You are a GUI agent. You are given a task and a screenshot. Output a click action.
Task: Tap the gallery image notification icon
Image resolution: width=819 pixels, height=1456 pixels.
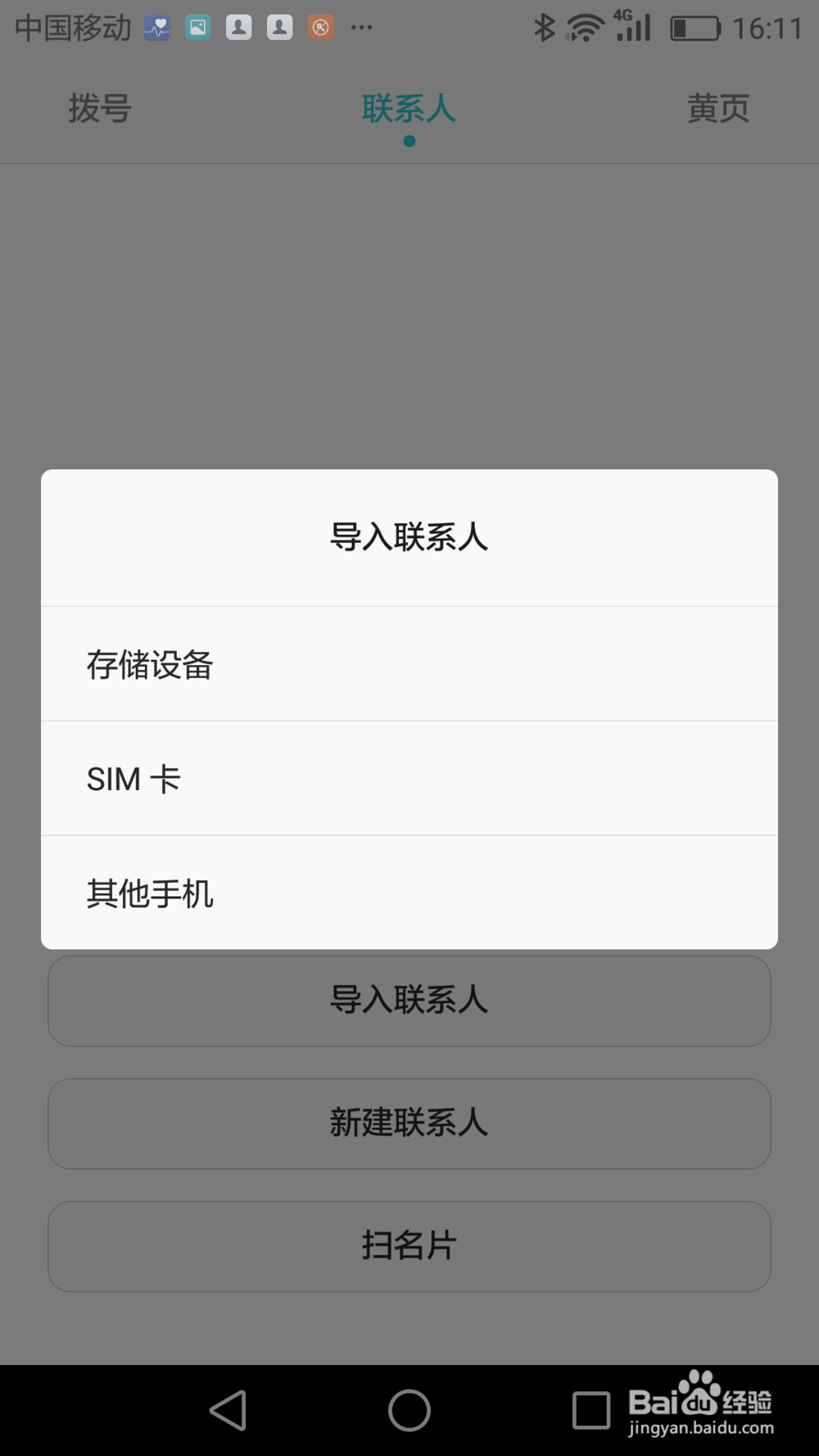pyautogui.click(x=197, y=26)
